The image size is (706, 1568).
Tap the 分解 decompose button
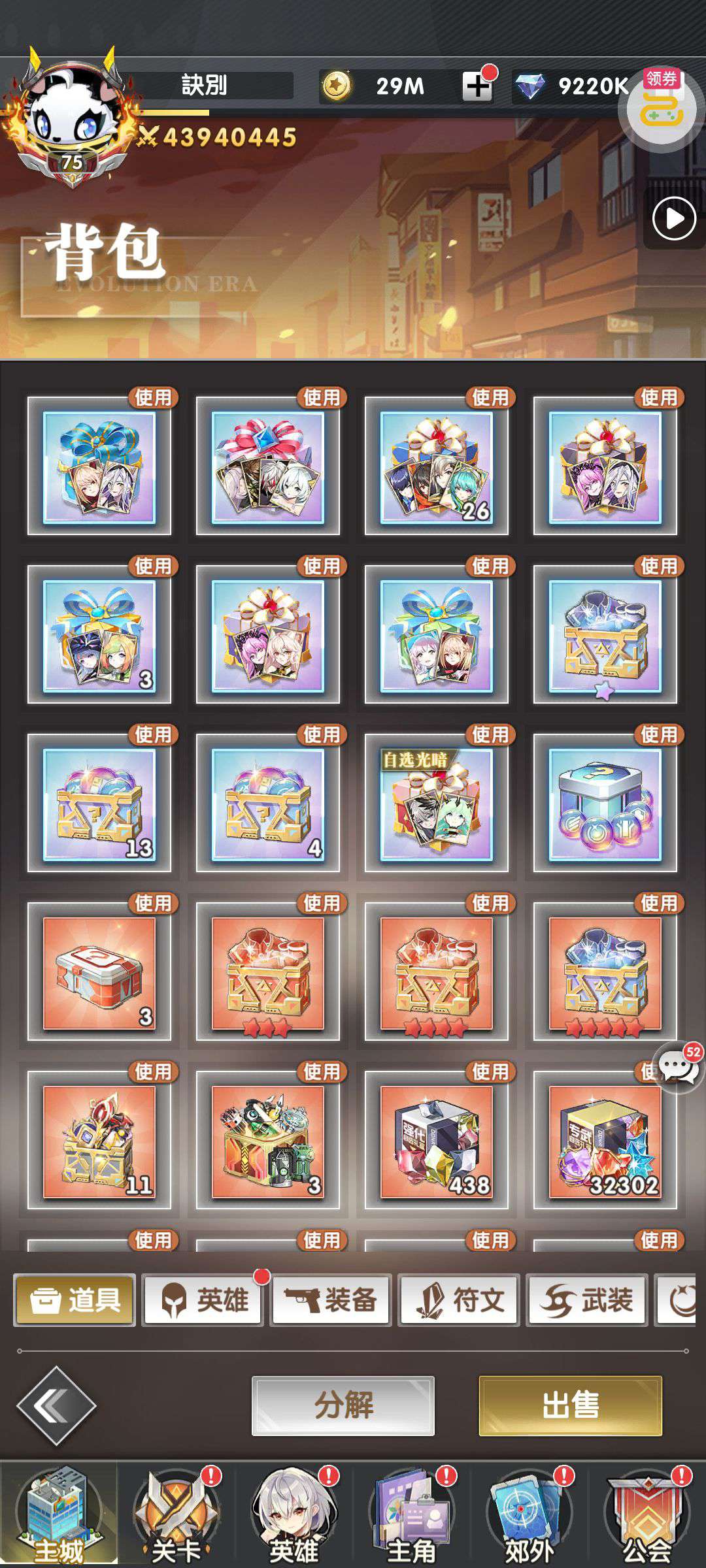pos(343,1405)
